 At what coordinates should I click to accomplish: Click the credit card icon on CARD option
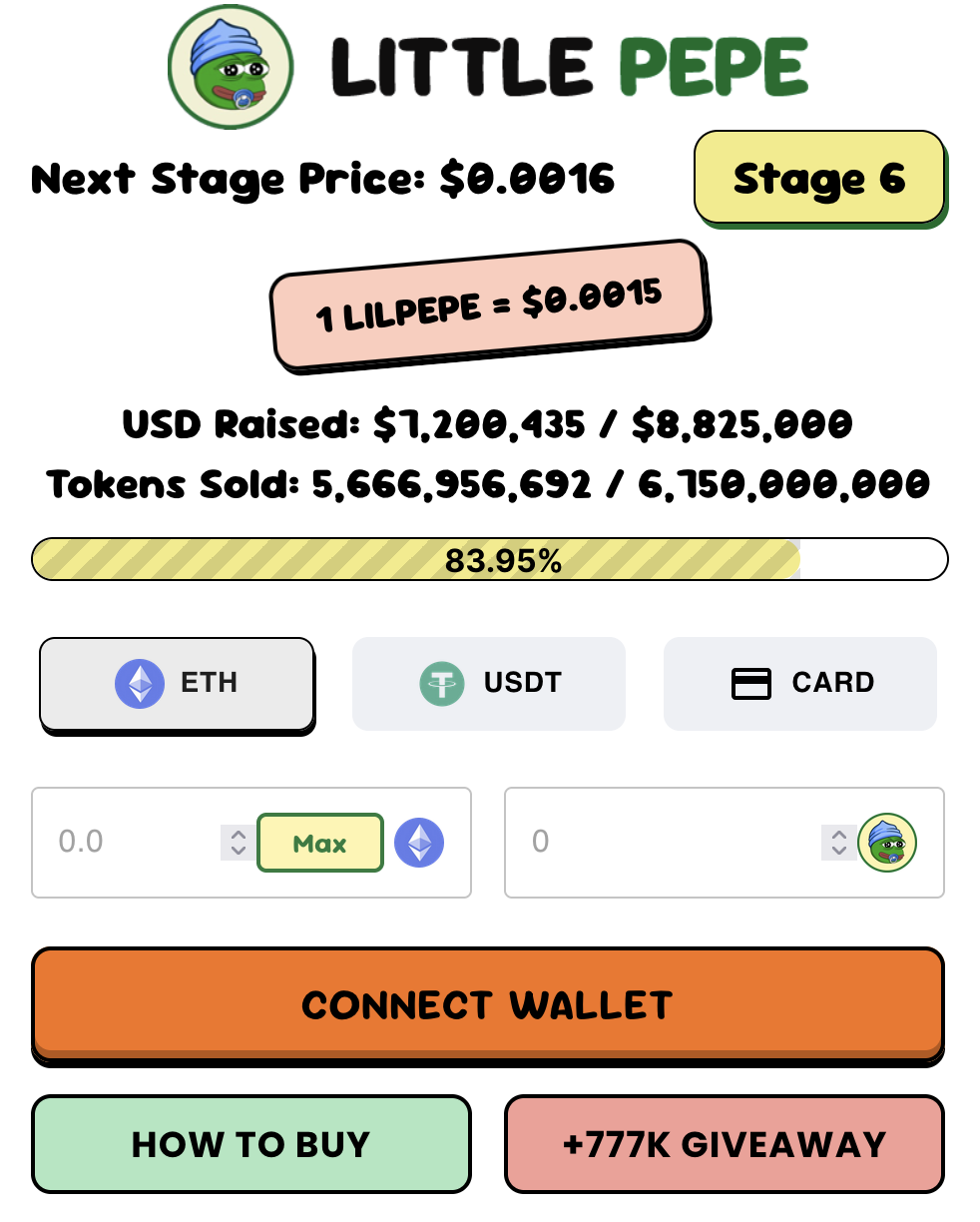750,683
